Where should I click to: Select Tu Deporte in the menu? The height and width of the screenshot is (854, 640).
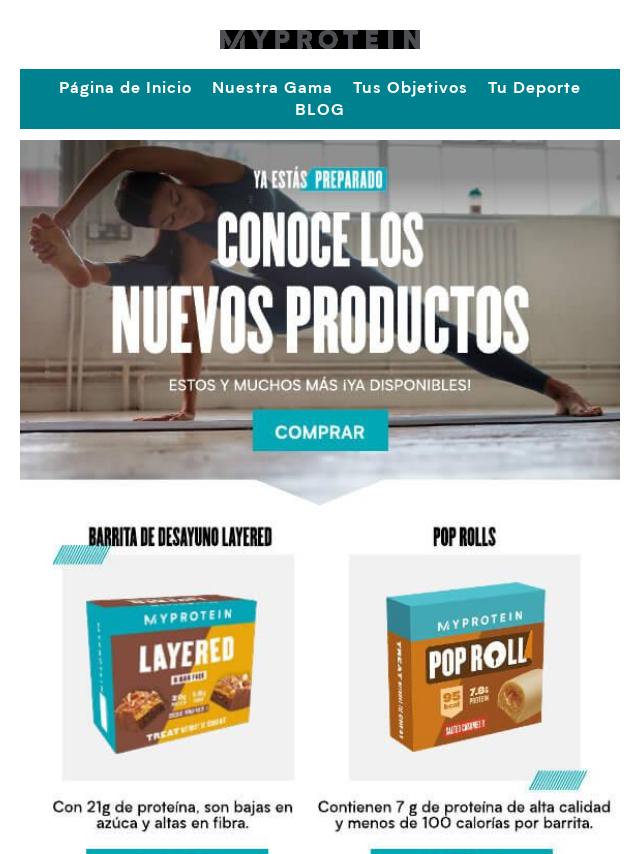[x=533, y=88]
